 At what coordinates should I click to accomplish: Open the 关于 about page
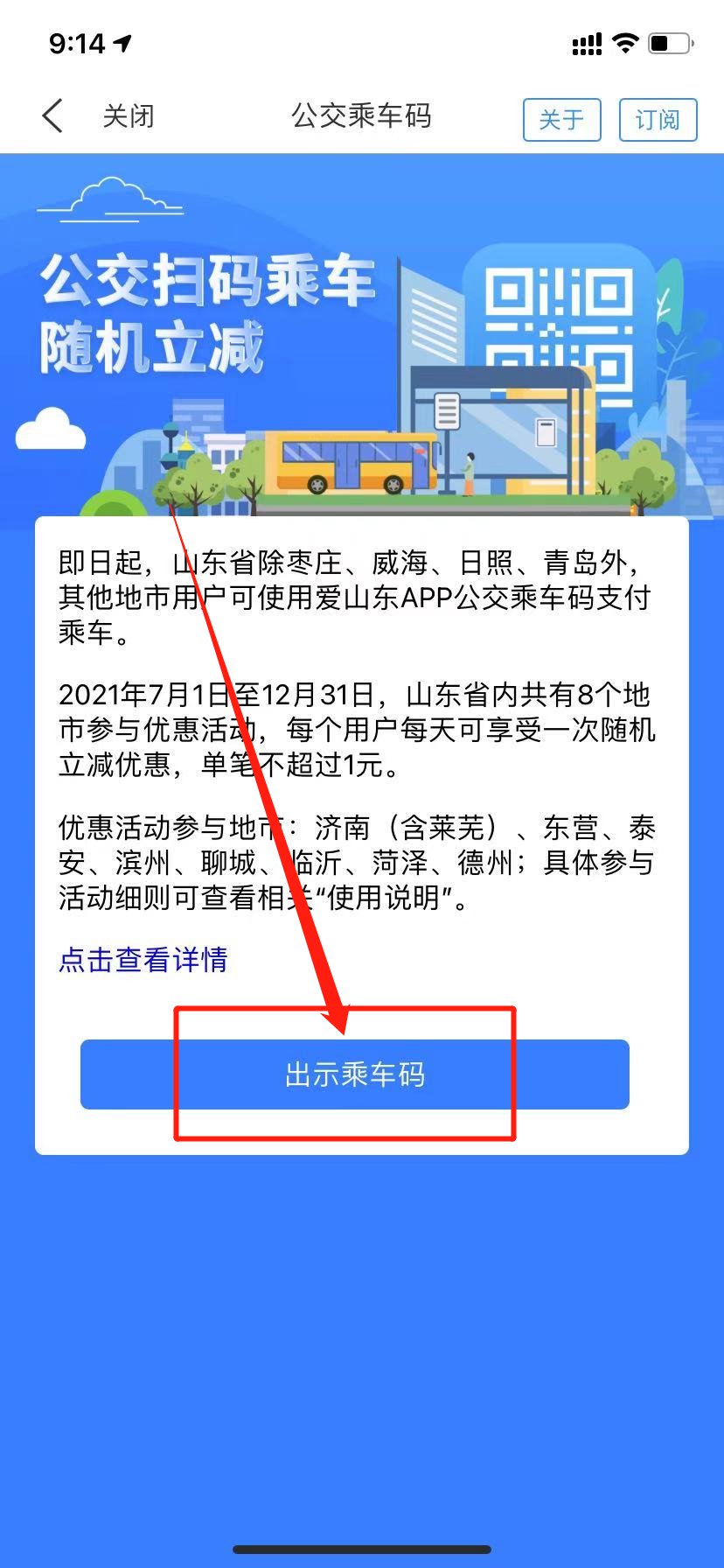click(561, 120)
